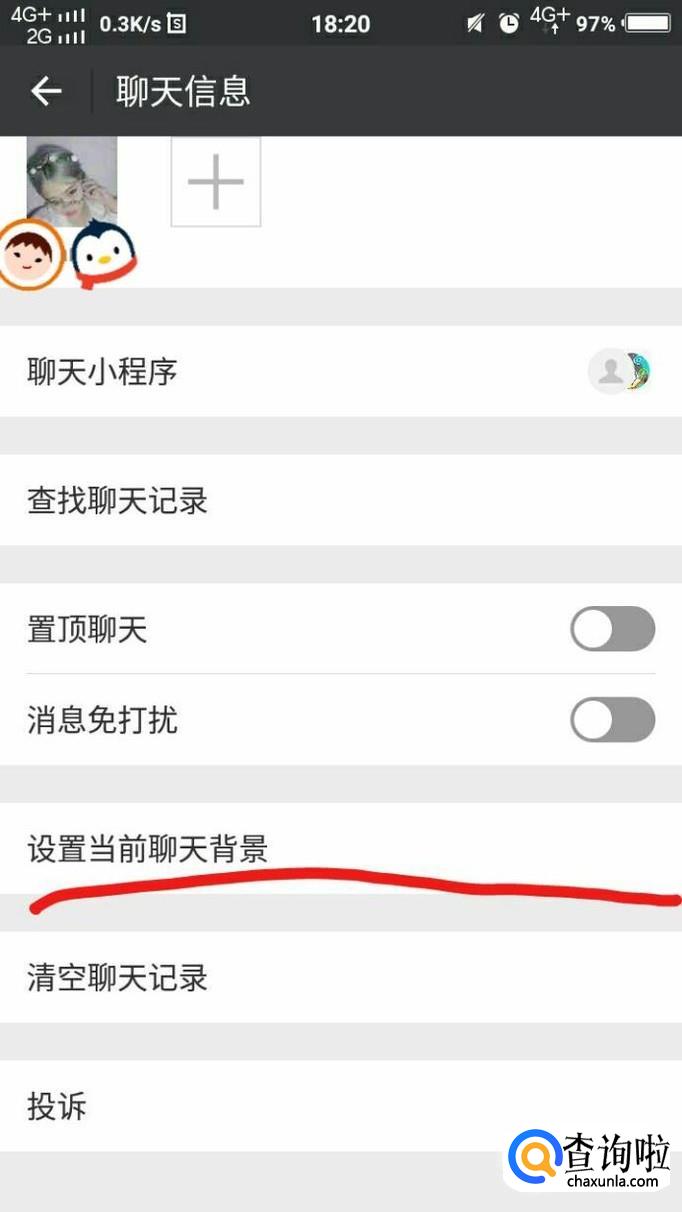Go back from chat info
The image size is (682, 1212).
(46, 92)
